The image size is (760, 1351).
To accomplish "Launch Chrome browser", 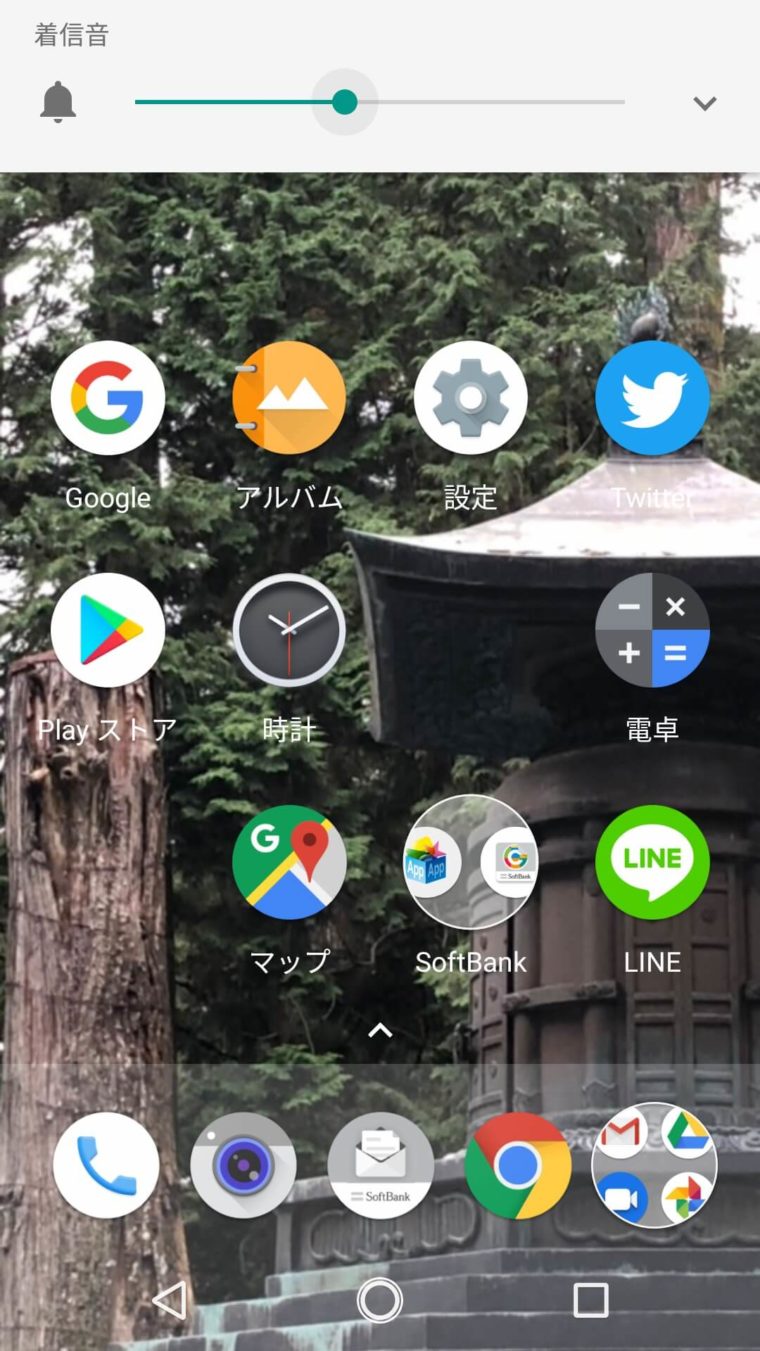I will [518, 1165].
